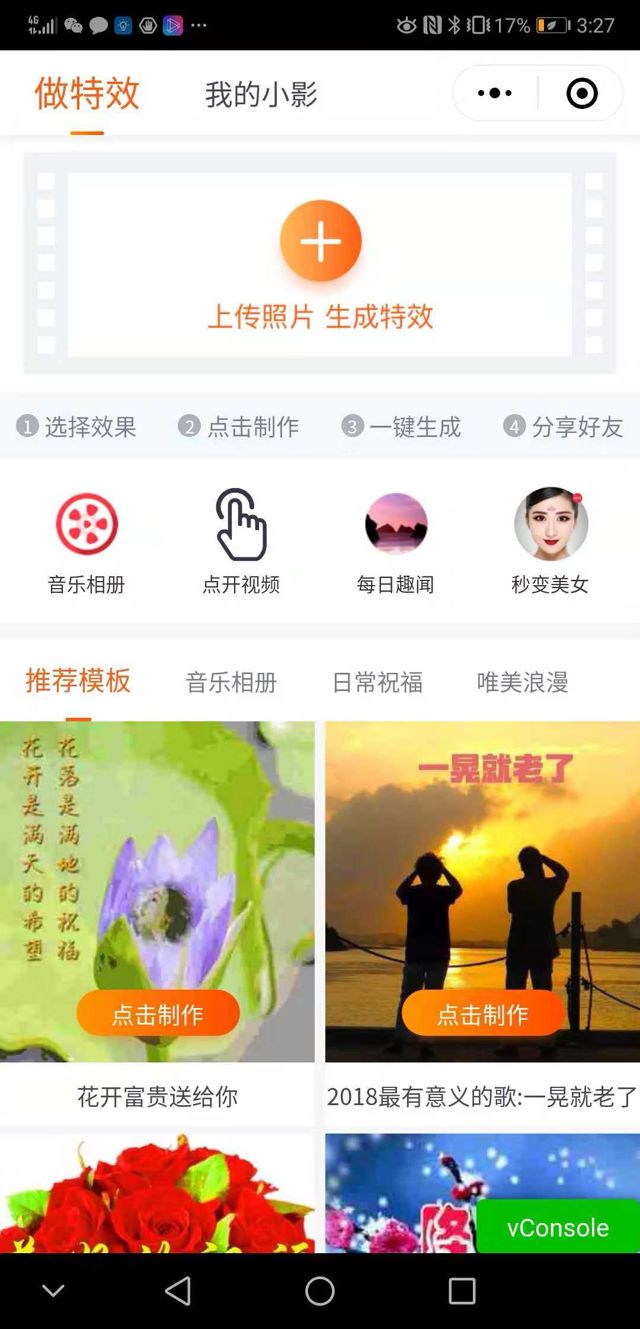Switch to the 日常祝福 category tab

377,683
